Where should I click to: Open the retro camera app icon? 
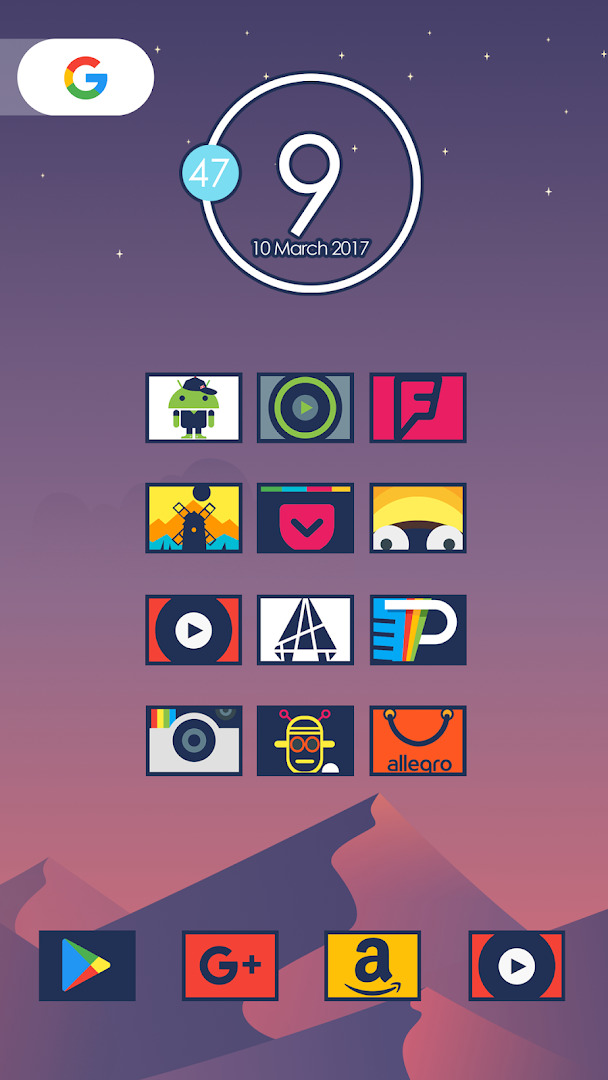click(193, 740)
